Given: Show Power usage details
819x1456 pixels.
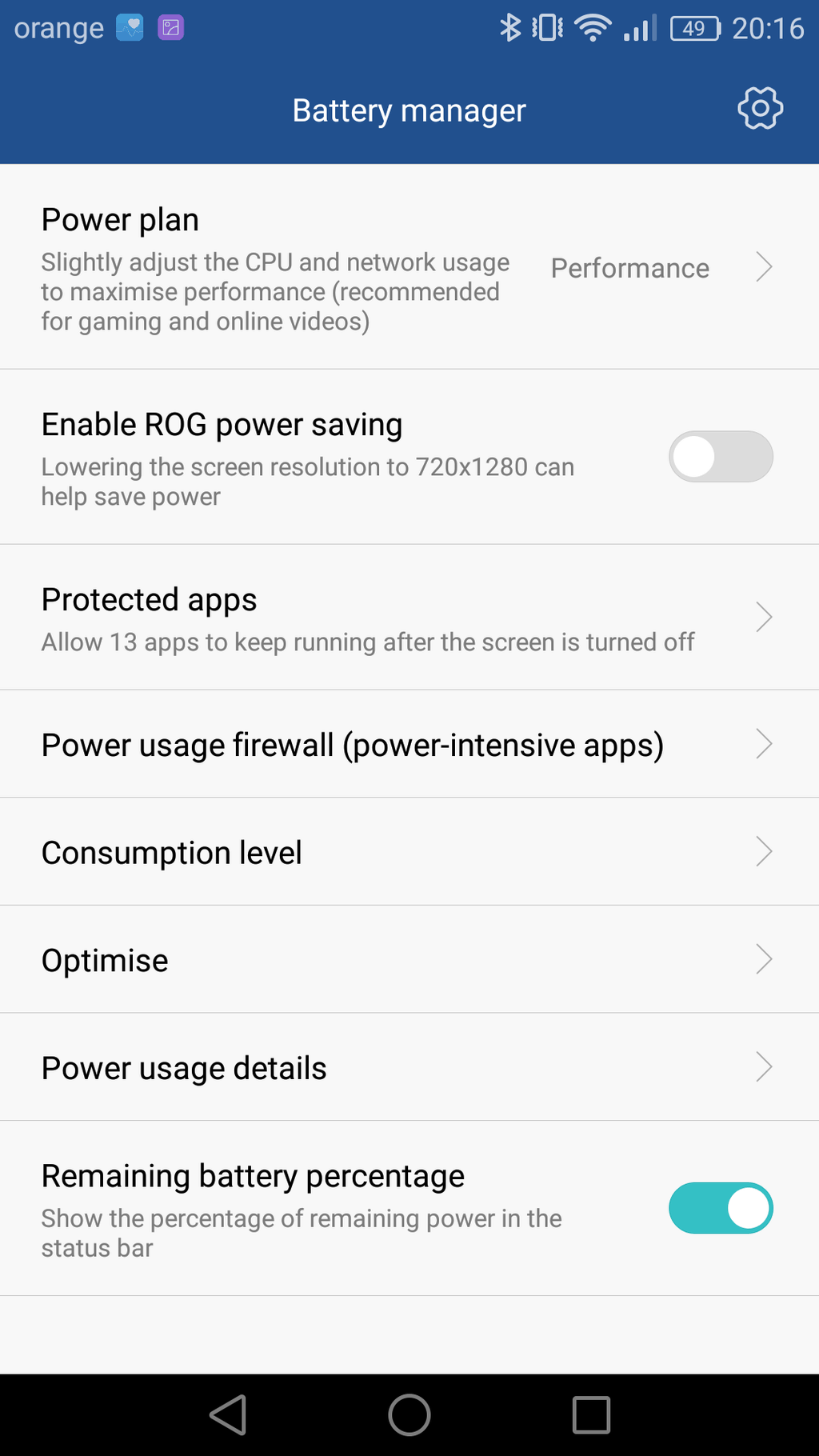Looking at the screenshot, I should click(409, 1067).
